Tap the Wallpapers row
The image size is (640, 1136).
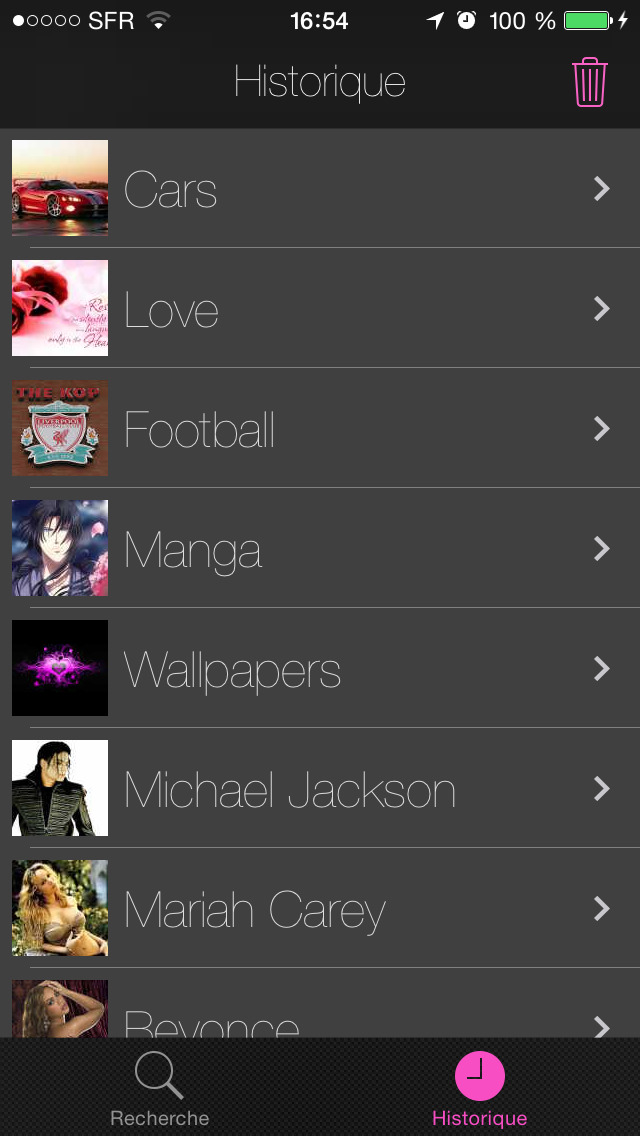click(x=320, y=668)
